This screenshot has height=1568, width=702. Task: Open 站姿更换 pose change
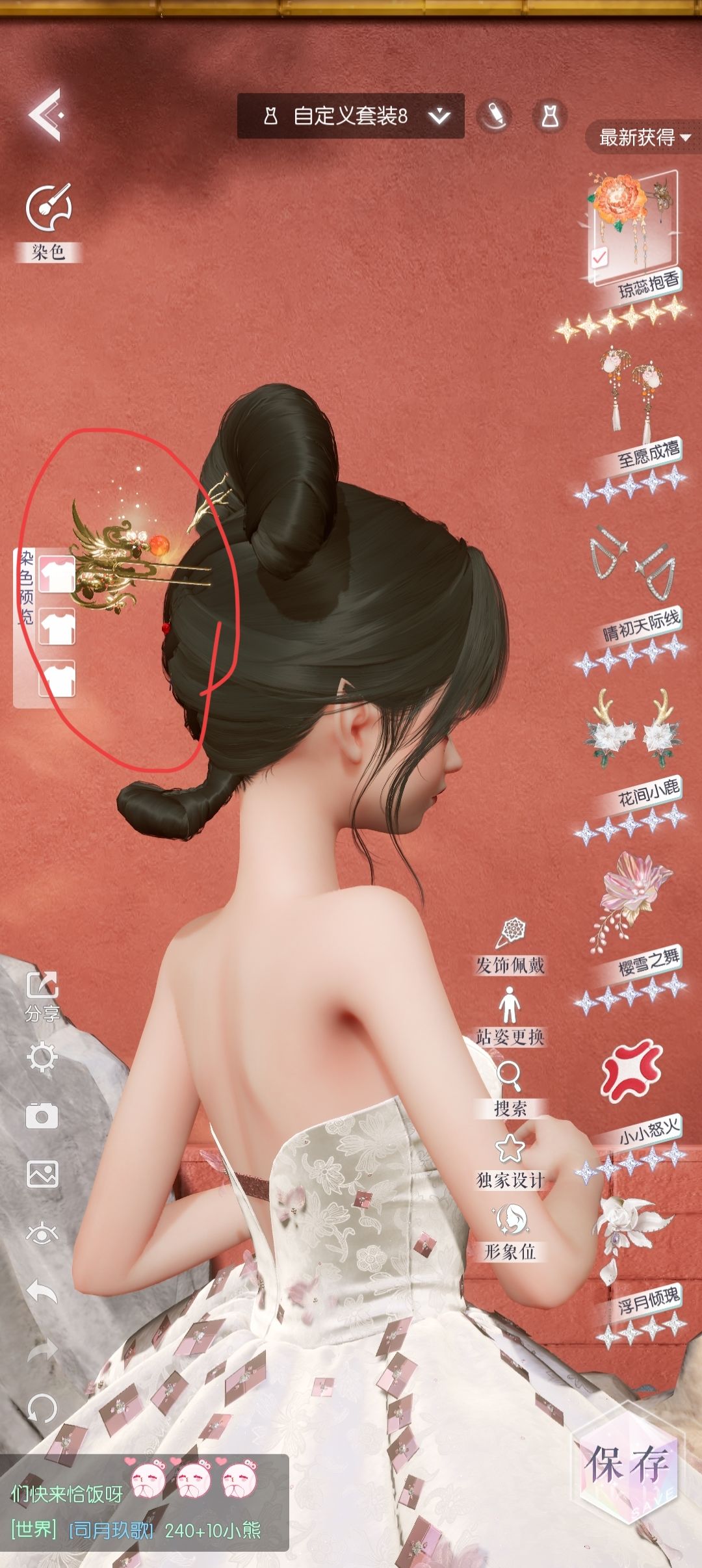[510, 1016]
